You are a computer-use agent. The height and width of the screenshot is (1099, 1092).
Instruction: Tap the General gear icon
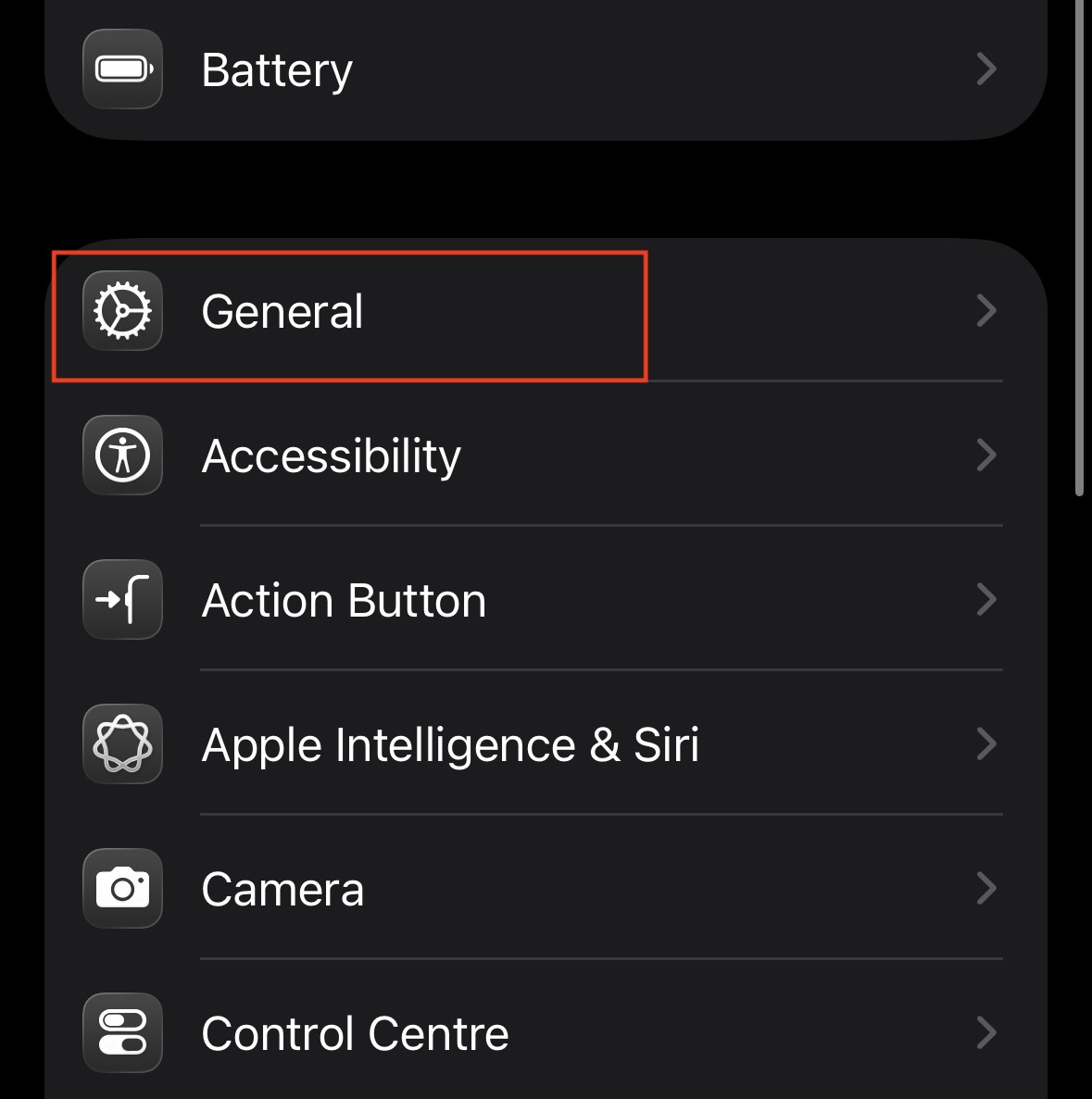[x=122, y=311]
